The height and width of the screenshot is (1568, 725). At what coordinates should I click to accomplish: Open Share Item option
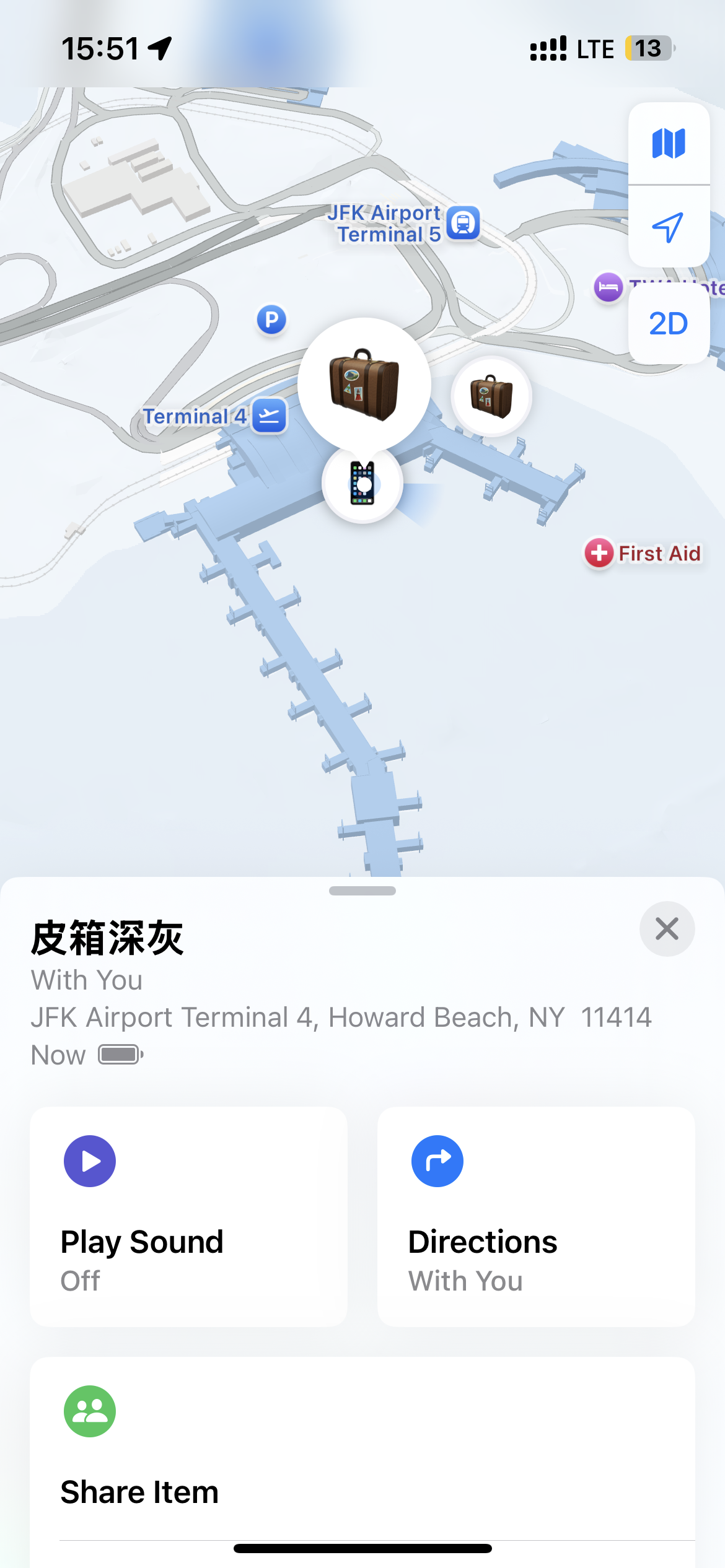tap(362, 1449)
